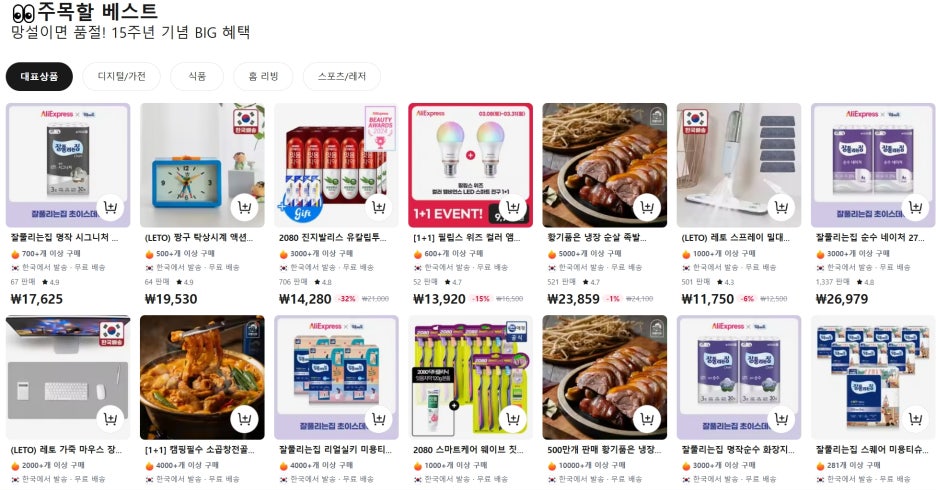Switch to the 스포츠/레저 chip
This screenshot has width=936, height=490.
coord(342,77)
